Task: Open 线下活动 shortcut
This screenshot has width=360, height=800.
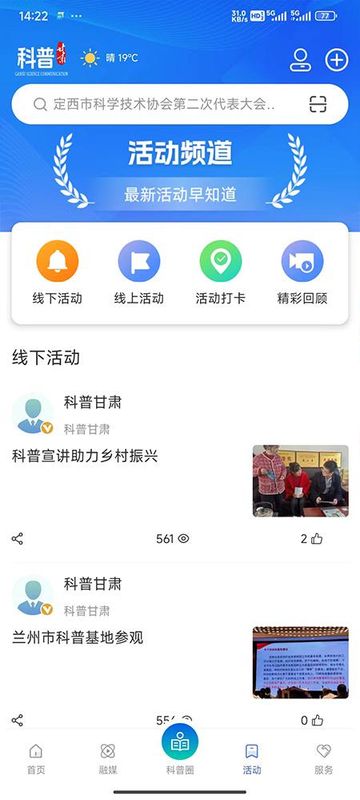Action: [58, 273]
